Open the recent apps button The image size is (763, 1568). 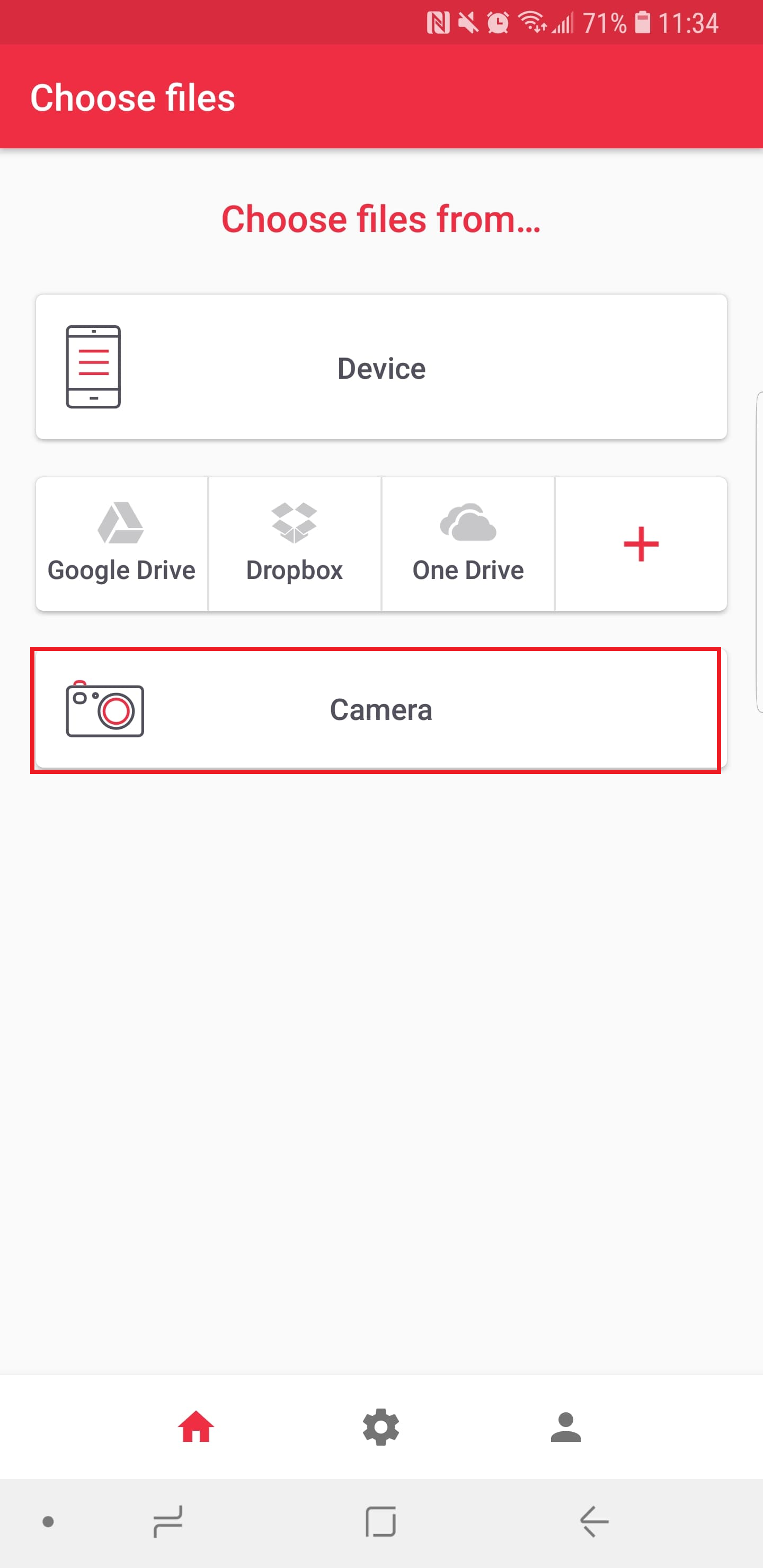[x=167, y=1522]
